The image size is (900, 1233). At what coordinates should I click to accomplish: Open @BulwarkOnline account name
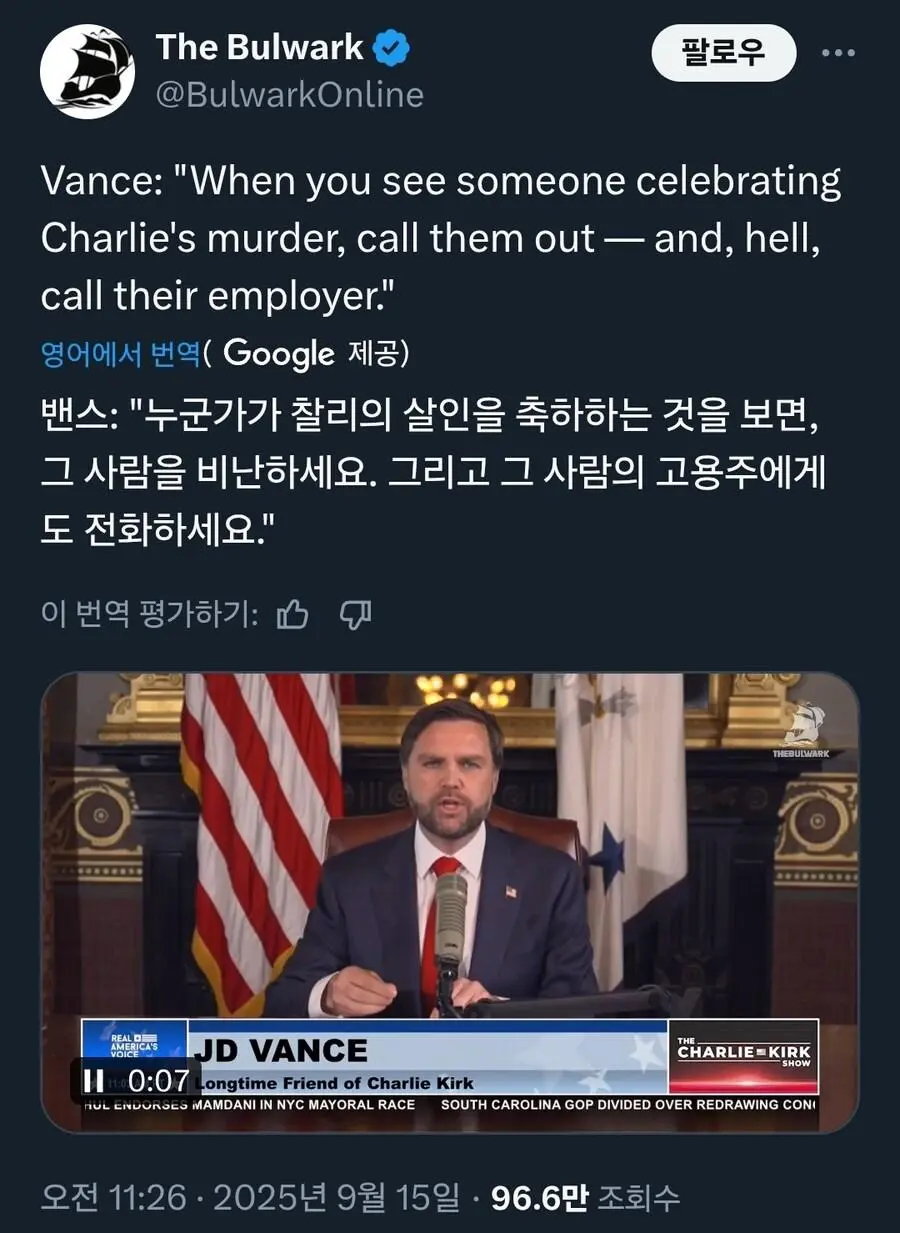coord(289,95)
